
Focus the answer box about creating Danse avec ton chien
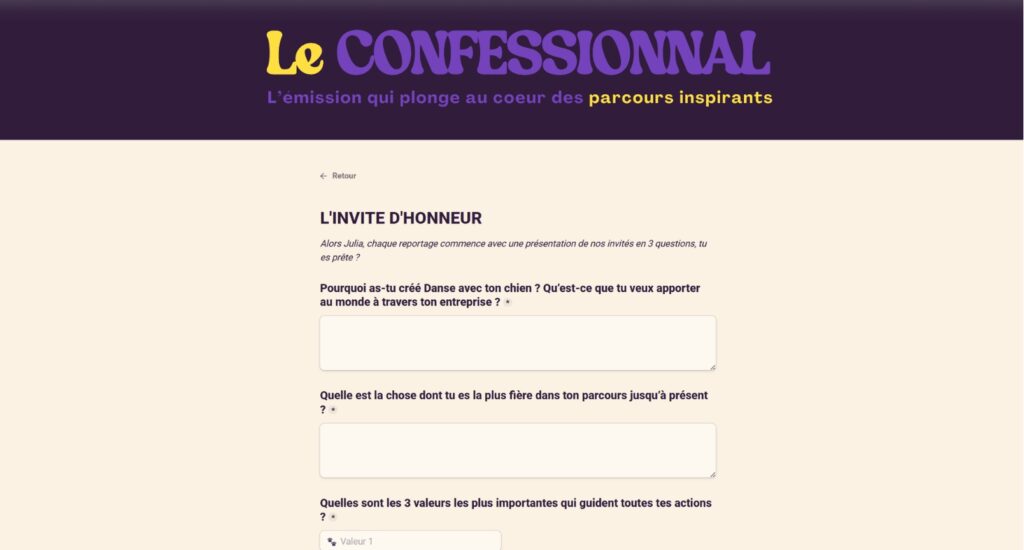[518, 343]
